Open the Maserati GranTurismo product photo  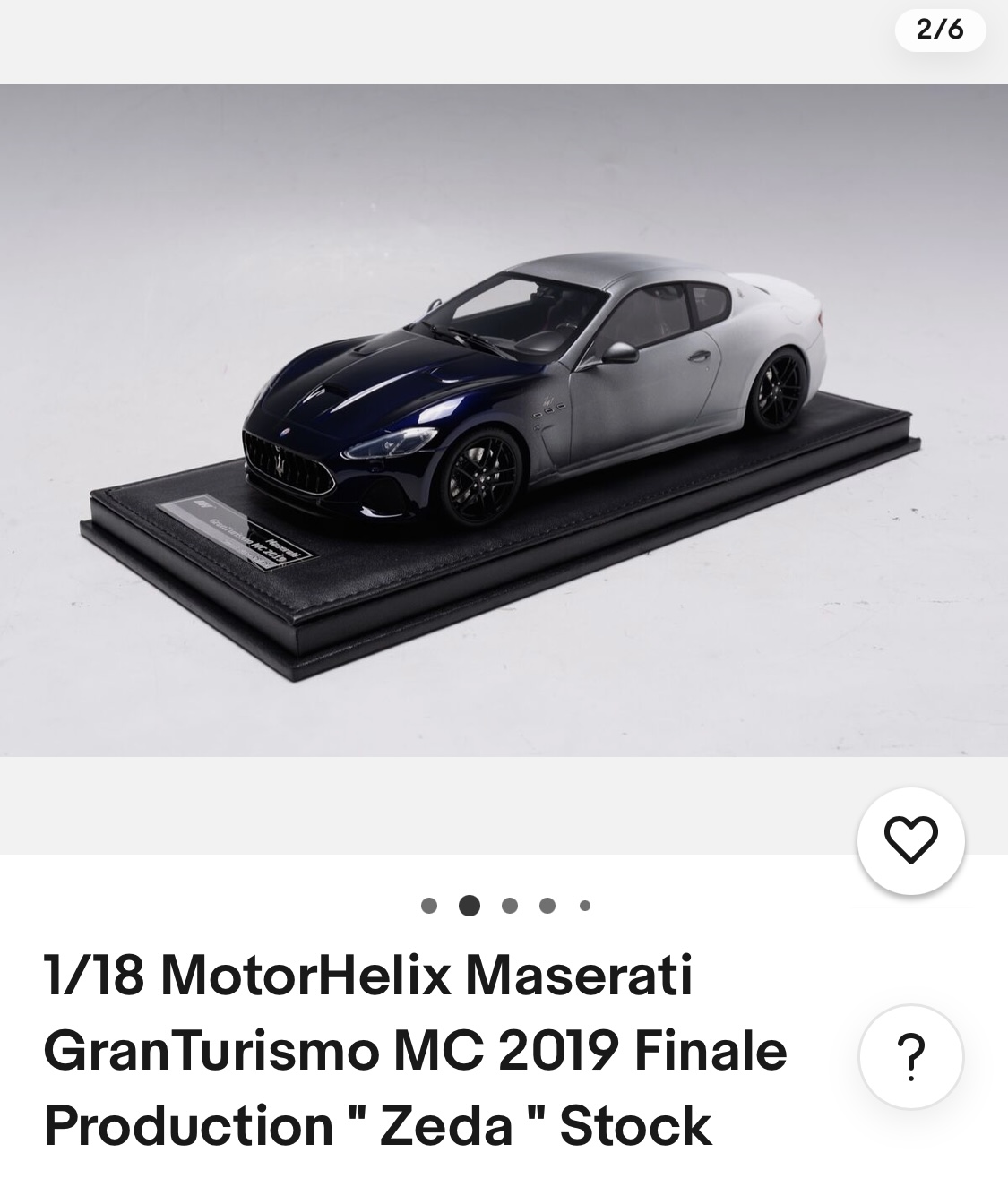(504, 421)
